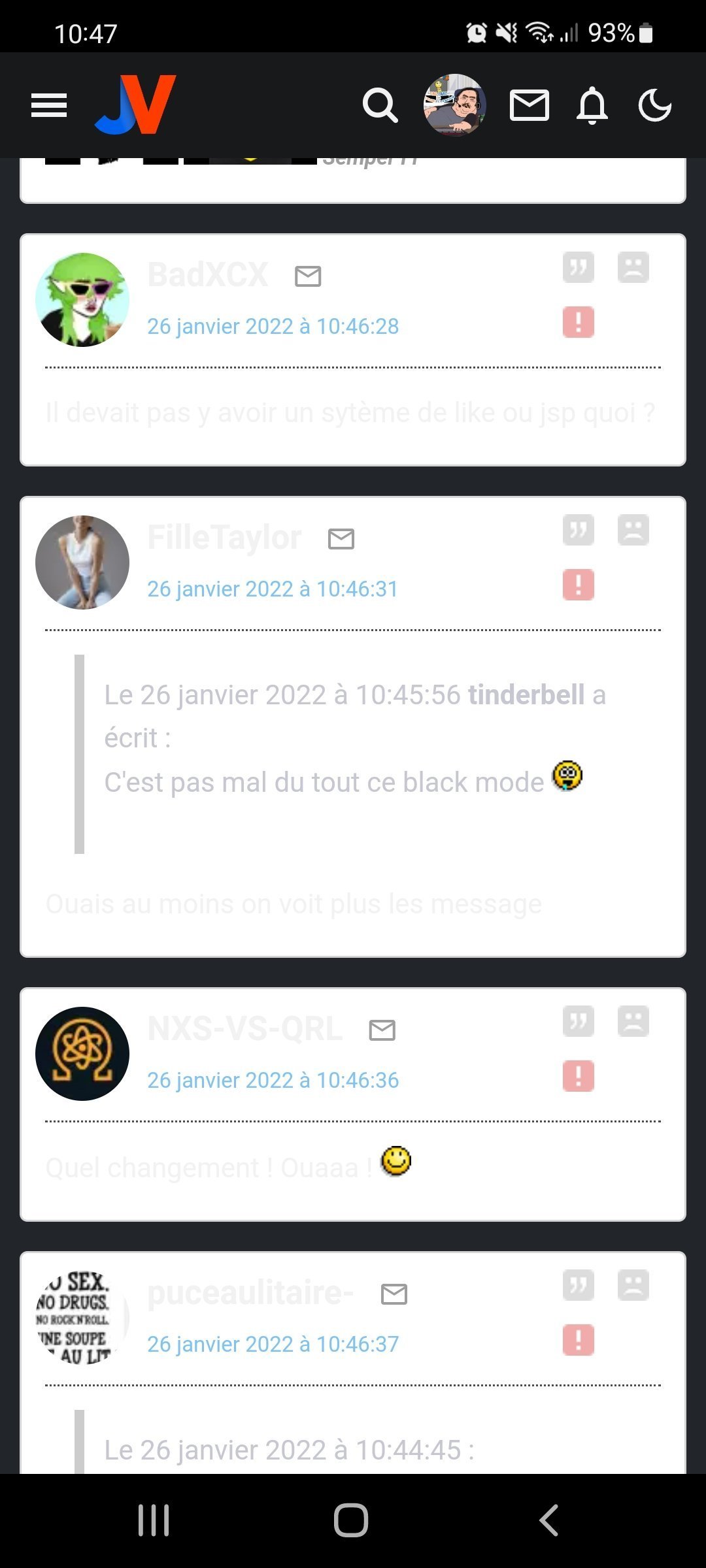
Task: Quote puceaulitaire-'s message
Action: pyautogui.click(x=579, y=1285)
